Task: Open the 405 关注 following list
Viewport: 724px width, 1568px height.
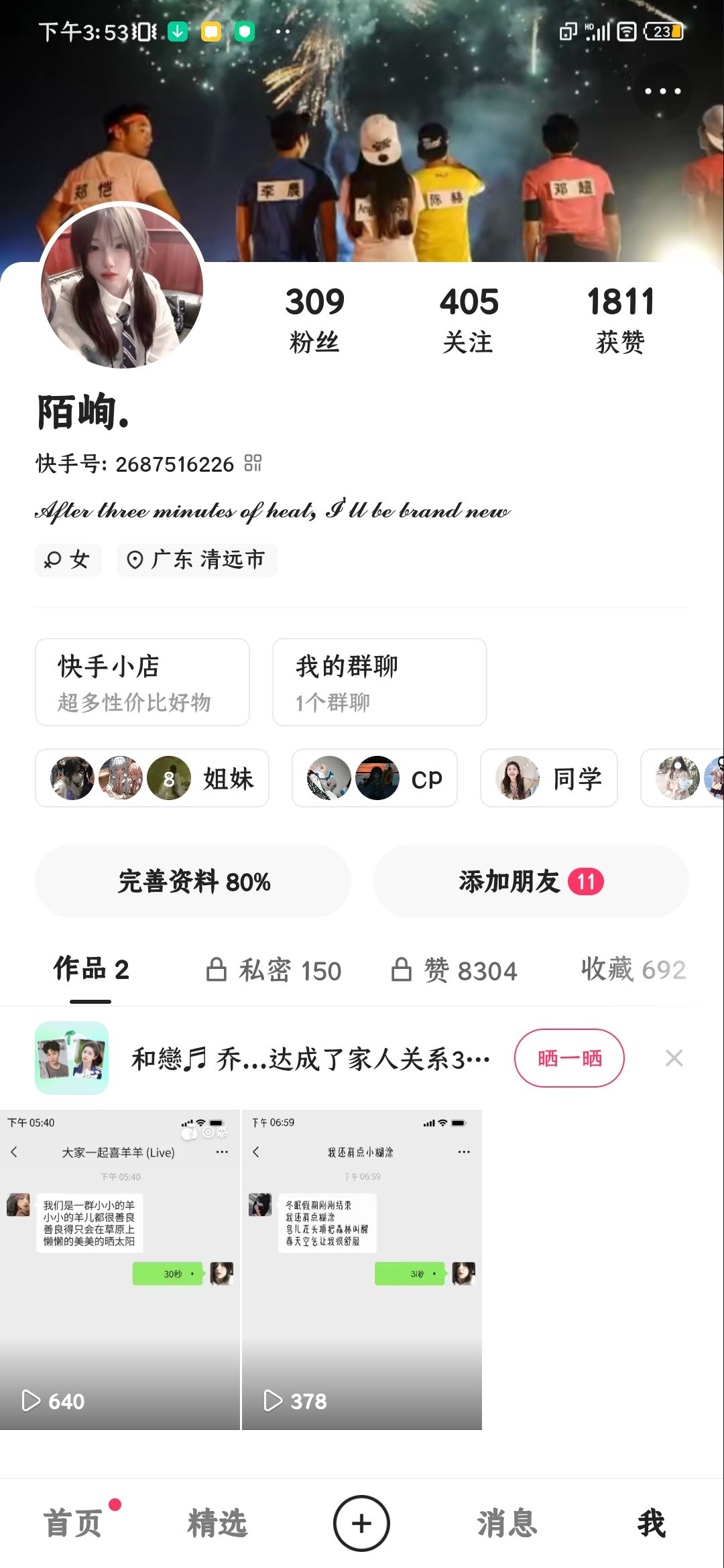Action: pyautogui.click(x=469, y=319)
